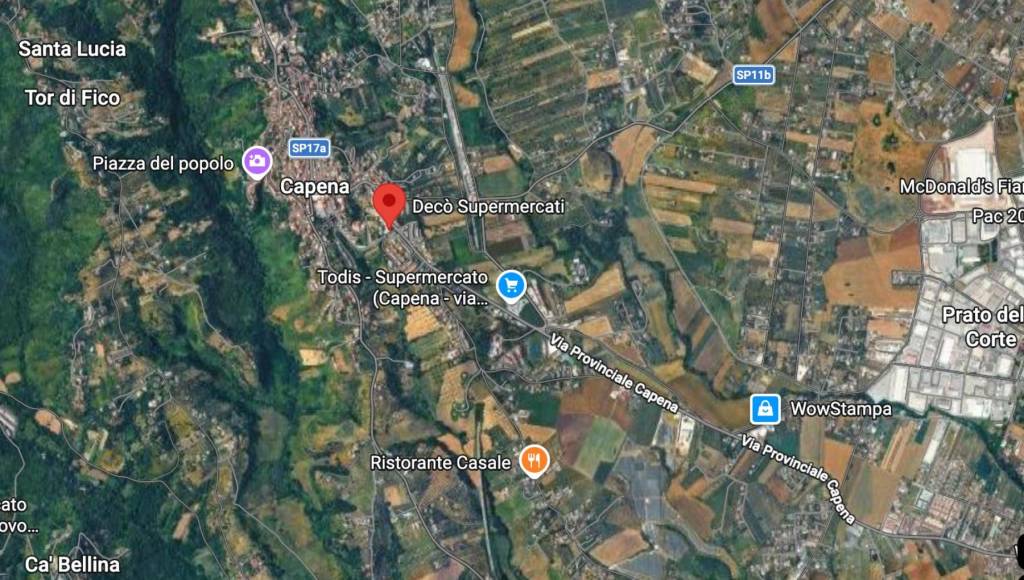Screen dimensions: 1024x580
Task: View Ristorante Casale restaurant marker
Action: [535, 461]
